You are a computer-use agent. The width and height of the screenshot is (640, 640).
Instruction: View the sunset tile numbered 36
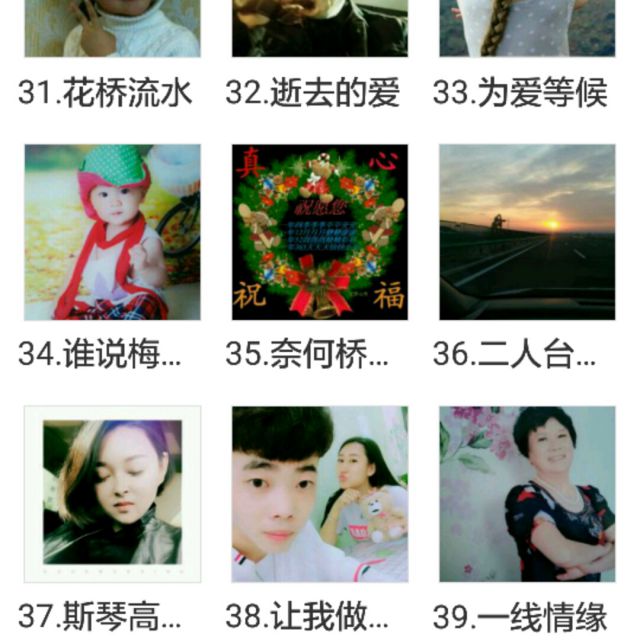pos(527,232)
